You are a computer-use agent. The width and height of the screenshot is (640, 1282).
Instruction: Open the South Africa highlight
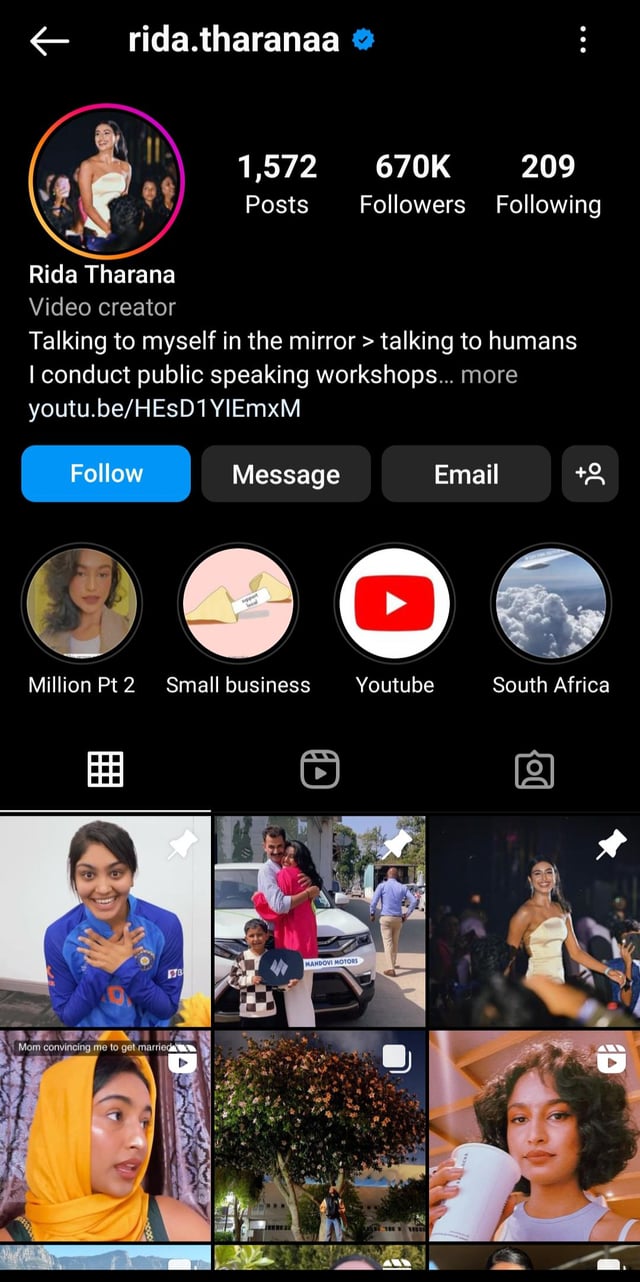551,604
